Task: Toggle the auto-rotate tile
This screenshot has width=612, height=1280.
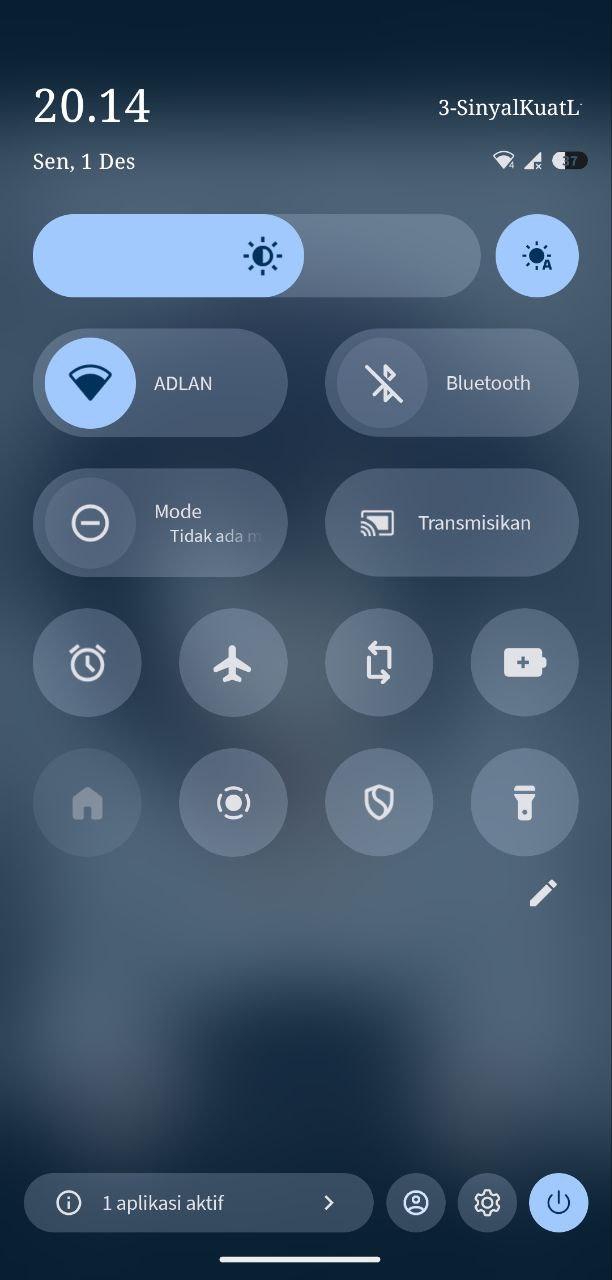Action: [379, 663]
